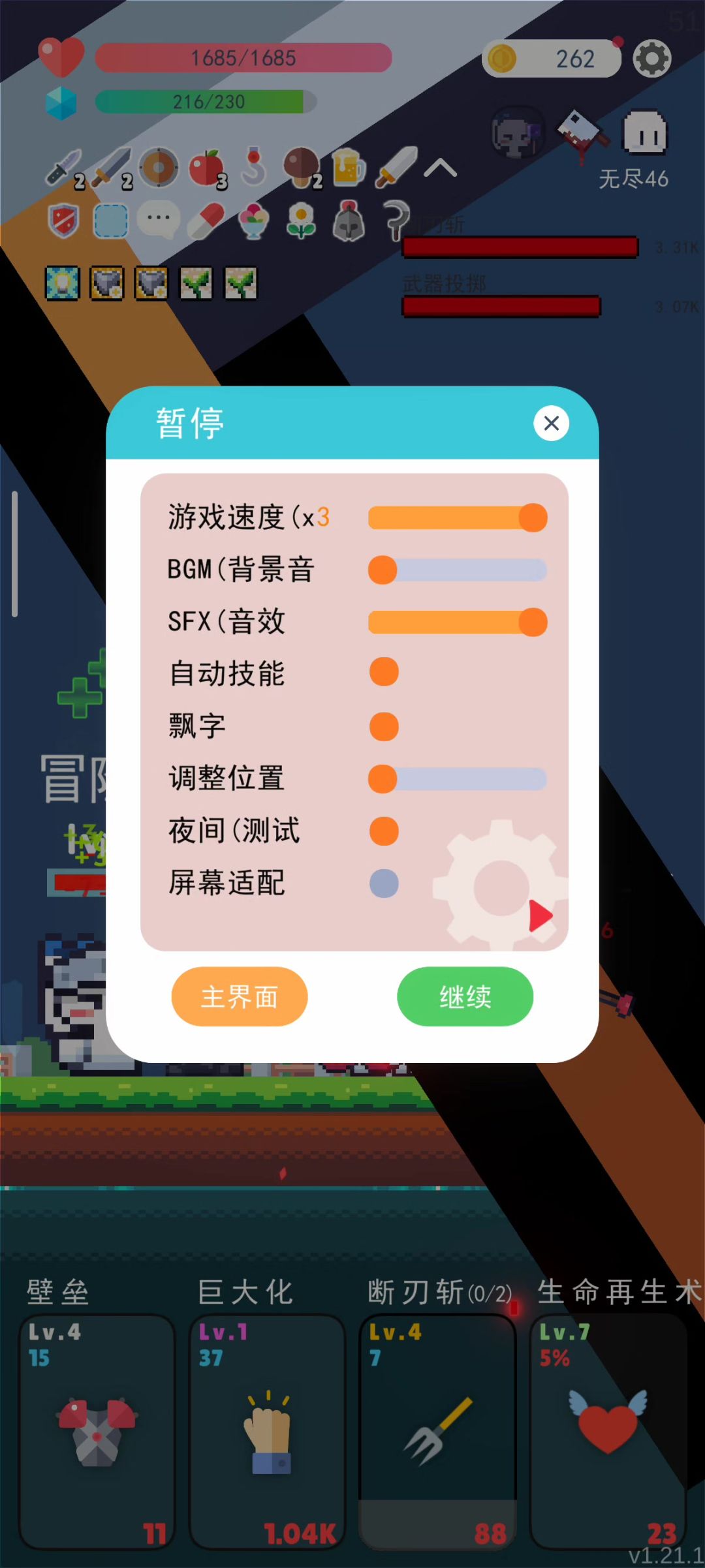The height and width of the screenshot is (1568, 705).
Task: Tap the 游戏速度 game speed slider
Action: (457, 518)
